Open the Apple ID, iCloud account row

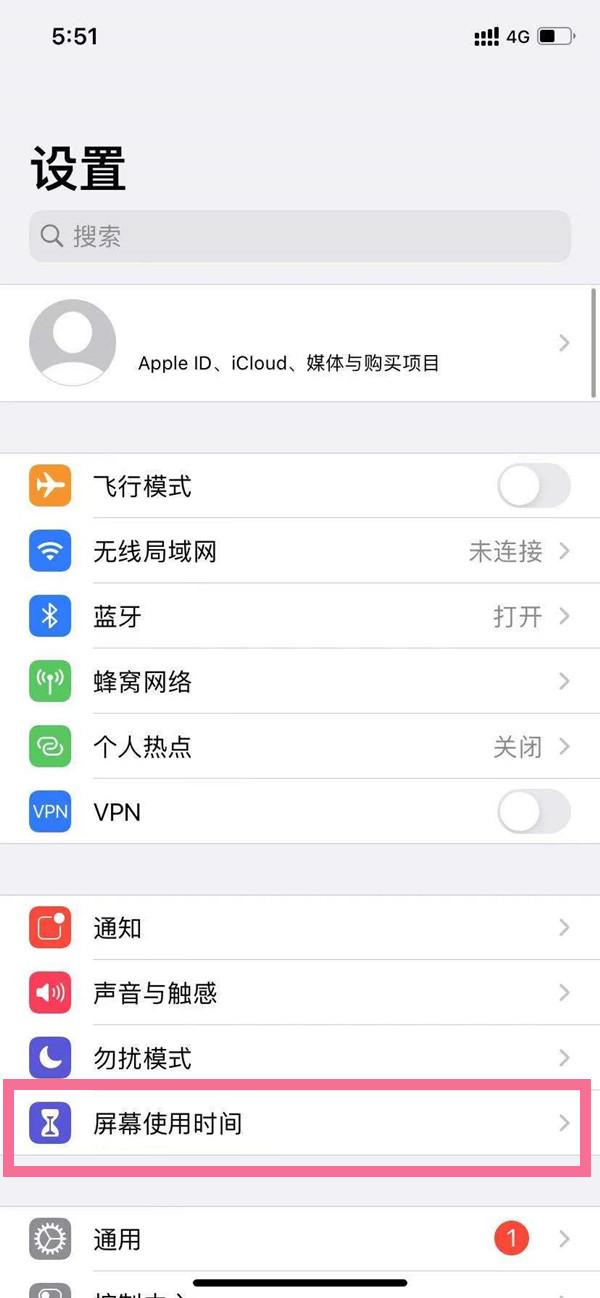click(300, 343)
